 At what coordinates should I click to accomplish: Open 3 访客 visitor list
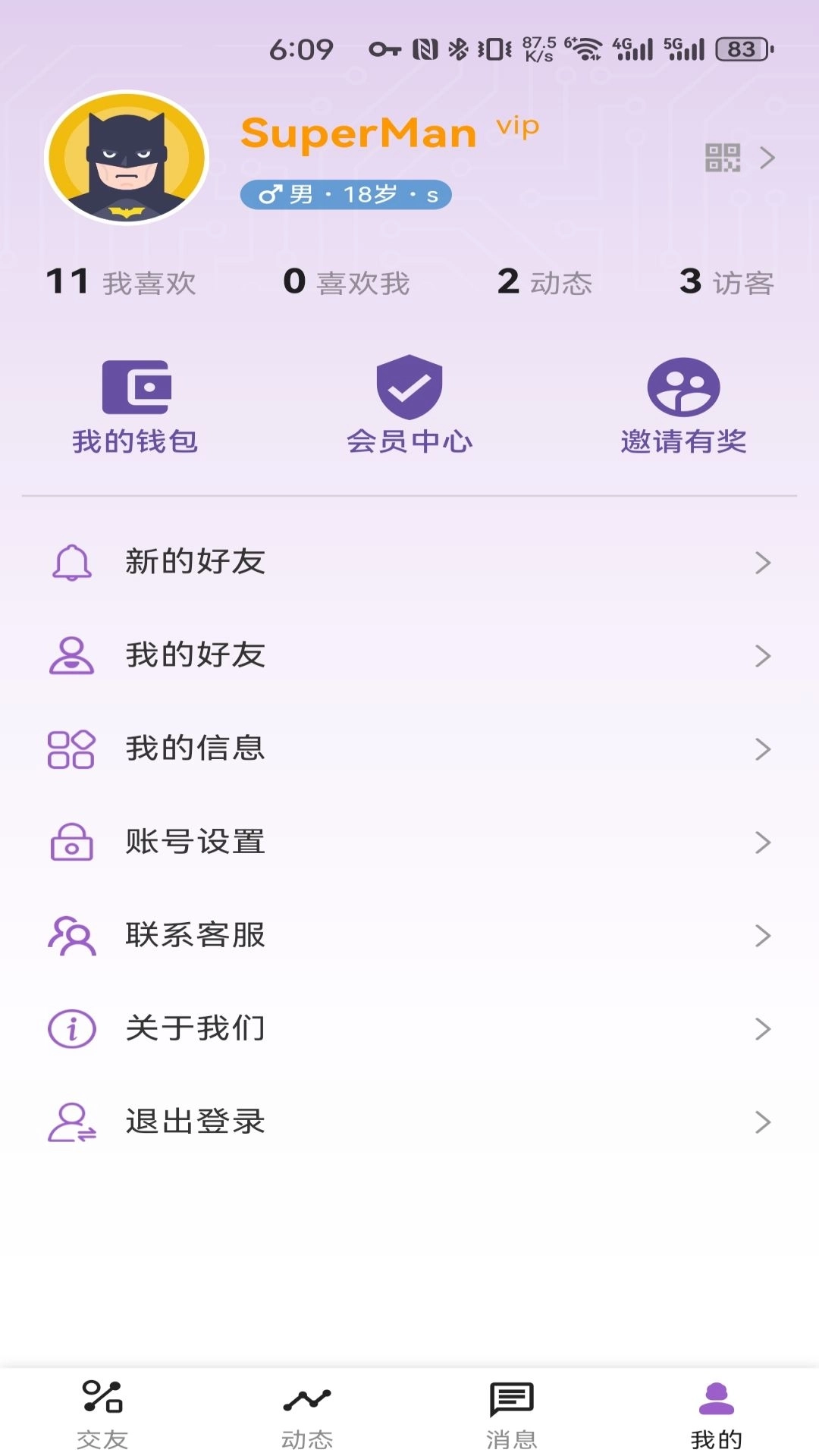726,281
